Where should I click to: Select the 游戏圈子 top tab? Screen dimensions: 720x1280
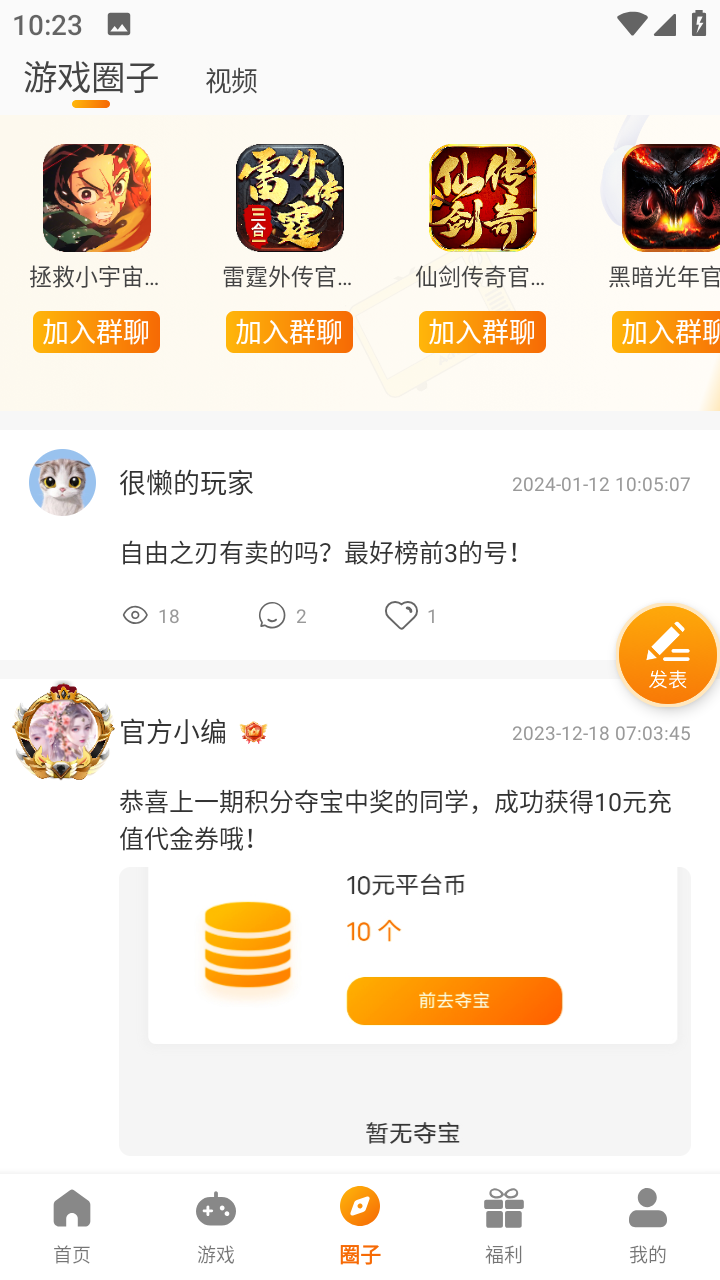pyautogui.click(x=91, y=78)
